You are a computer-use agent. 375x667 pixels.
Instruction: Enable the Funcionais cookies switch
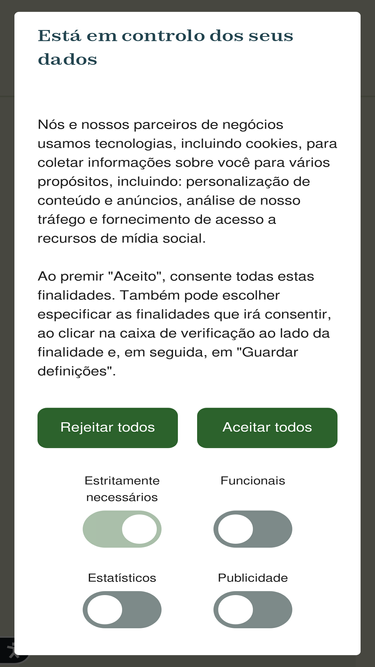[x=253, y=529]
